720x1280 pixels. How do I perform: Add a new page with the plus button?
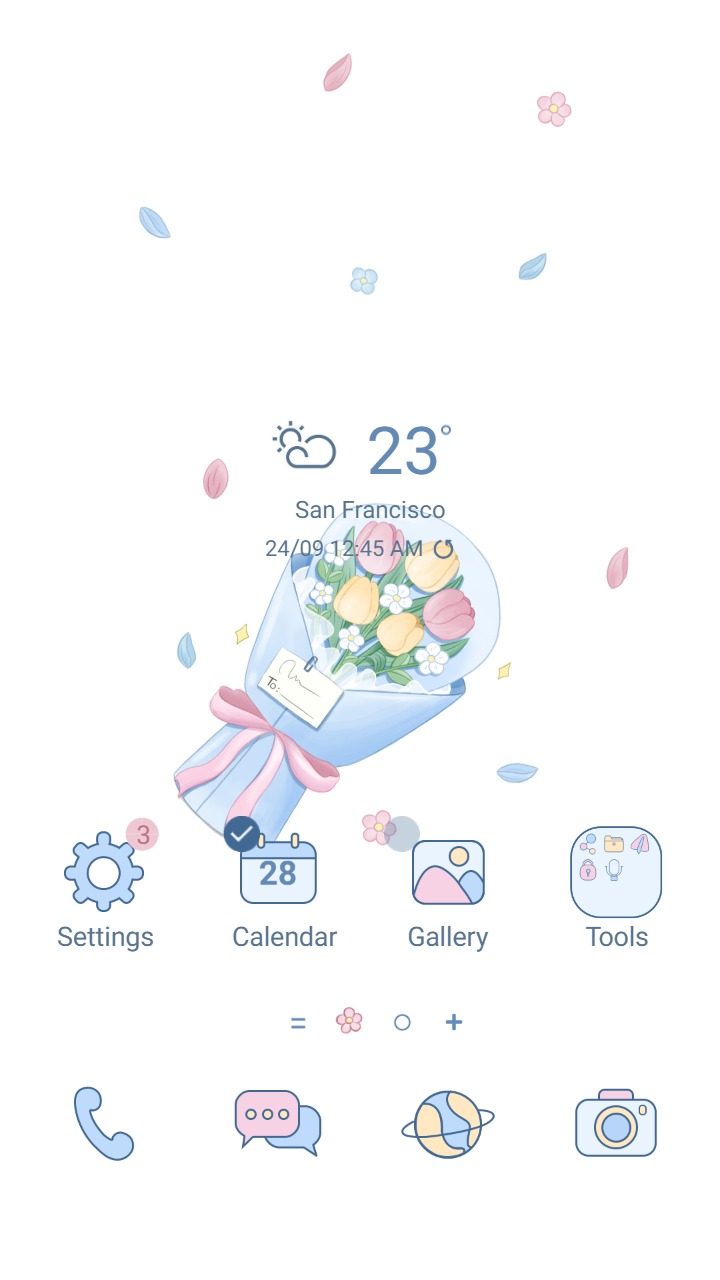453,1022
